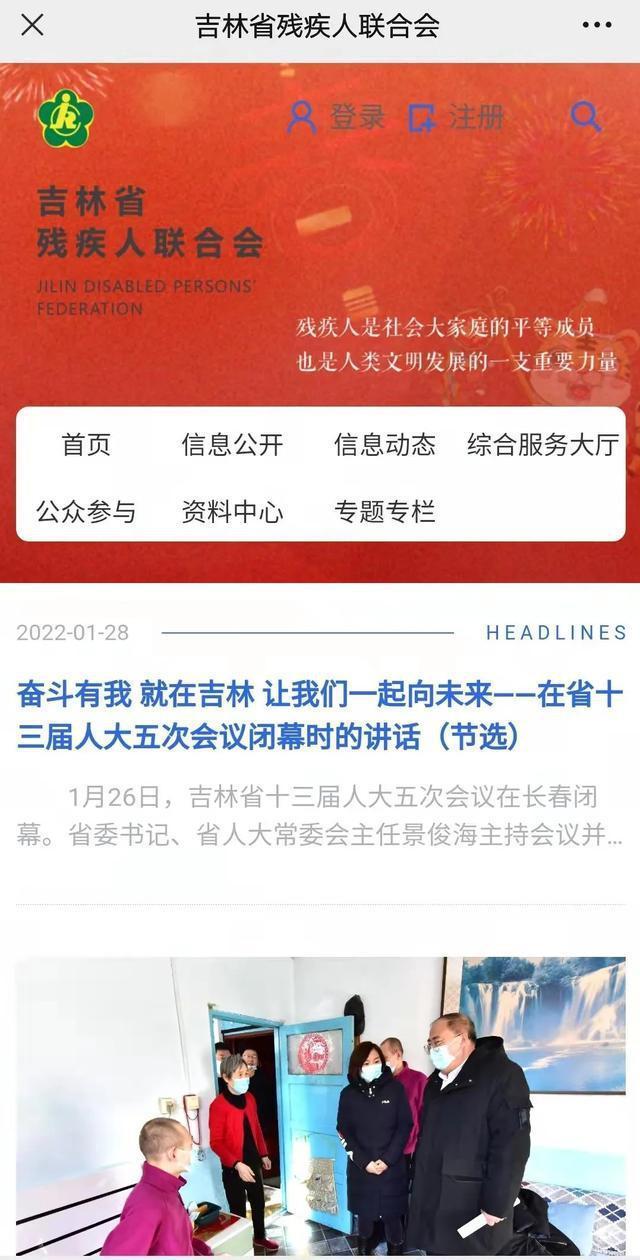This screenshot has height=1260, width=640.
Task: Tap 登录 to log in
Action: coord(336,117)
